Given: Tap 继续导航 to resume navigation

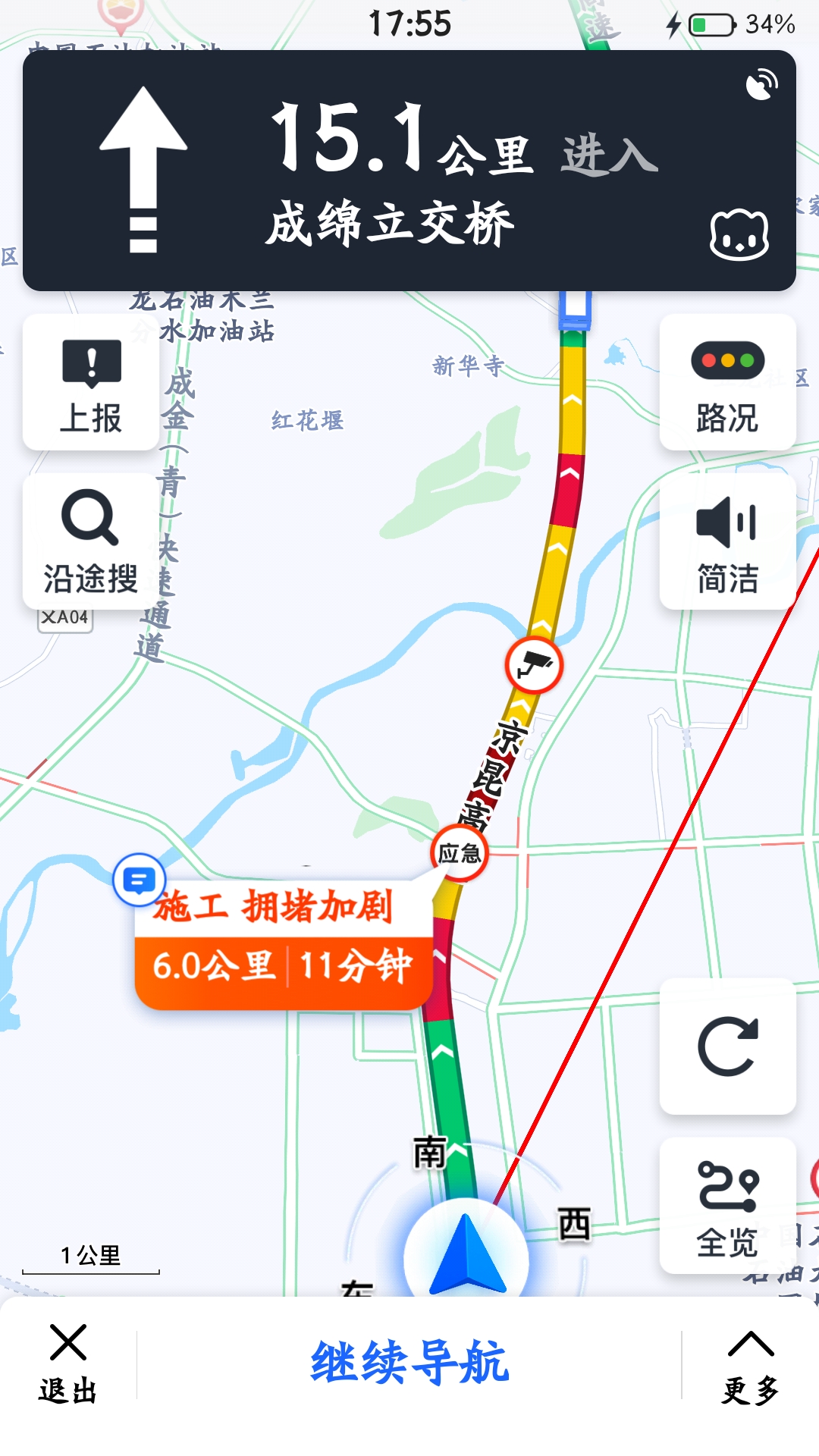Looking at the screenshot, I should coord(409,1363).
